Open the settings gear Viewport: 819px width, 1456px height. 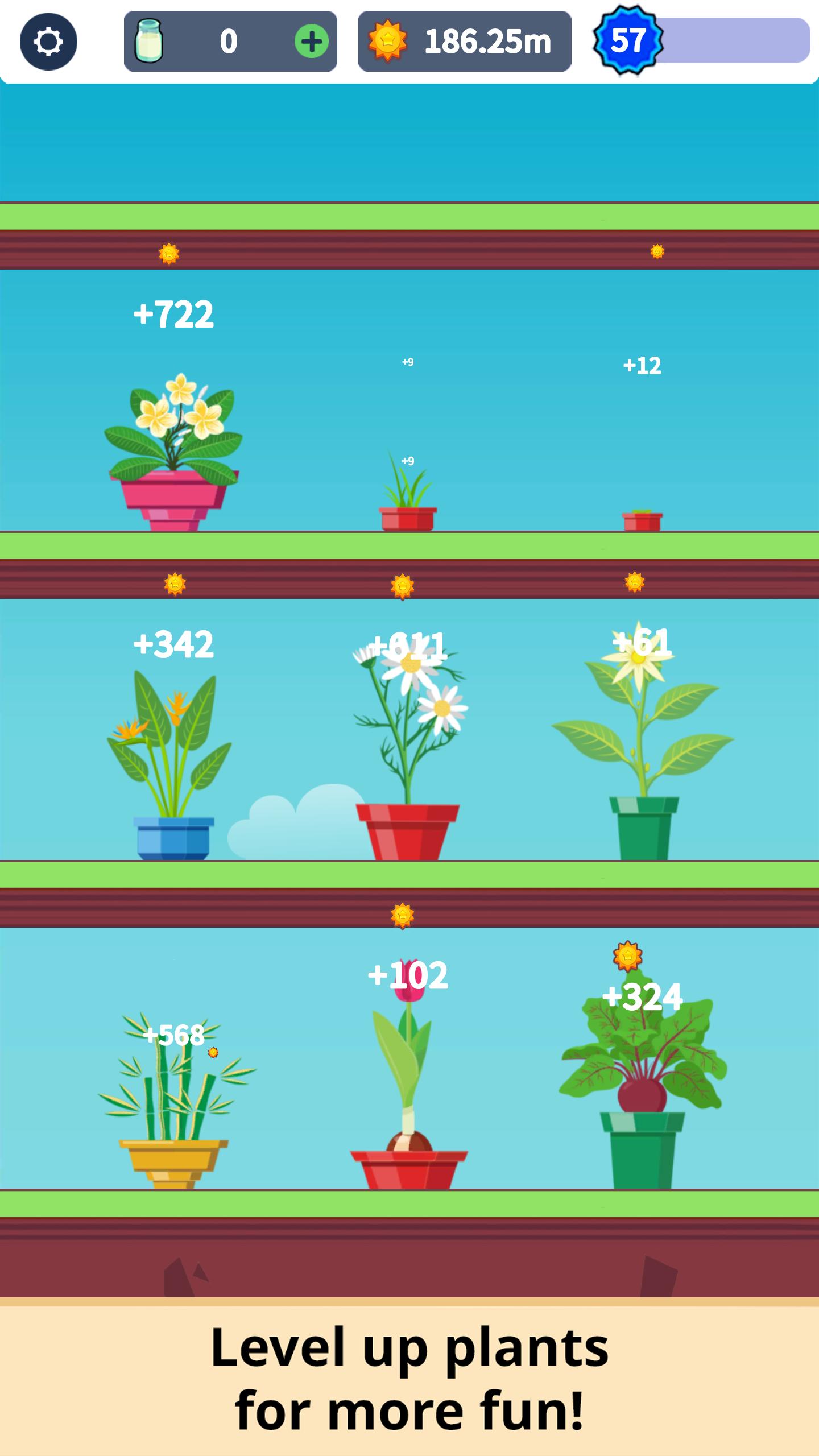48,42
